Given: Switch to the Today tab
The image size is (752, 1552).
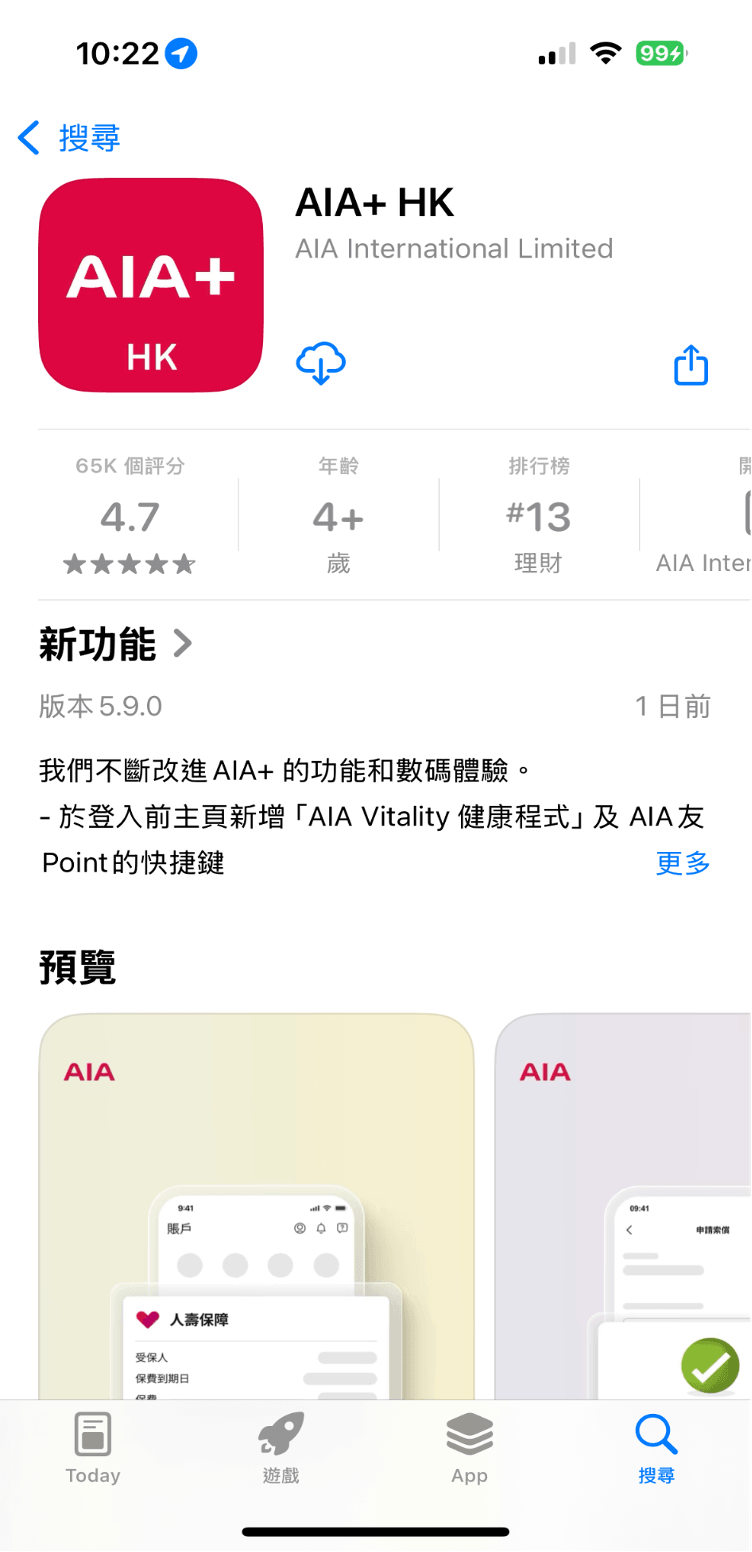Looking at the screenshot, I should (93, 1448).
